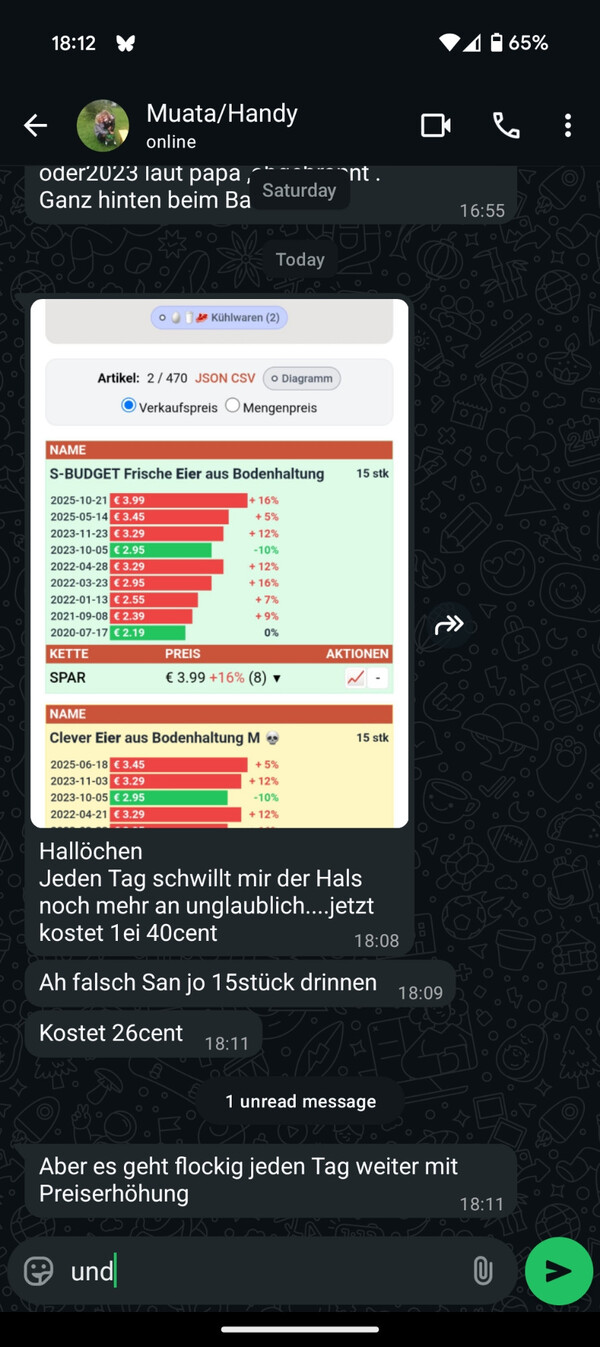Go back to the chat list

click(36, 125)
